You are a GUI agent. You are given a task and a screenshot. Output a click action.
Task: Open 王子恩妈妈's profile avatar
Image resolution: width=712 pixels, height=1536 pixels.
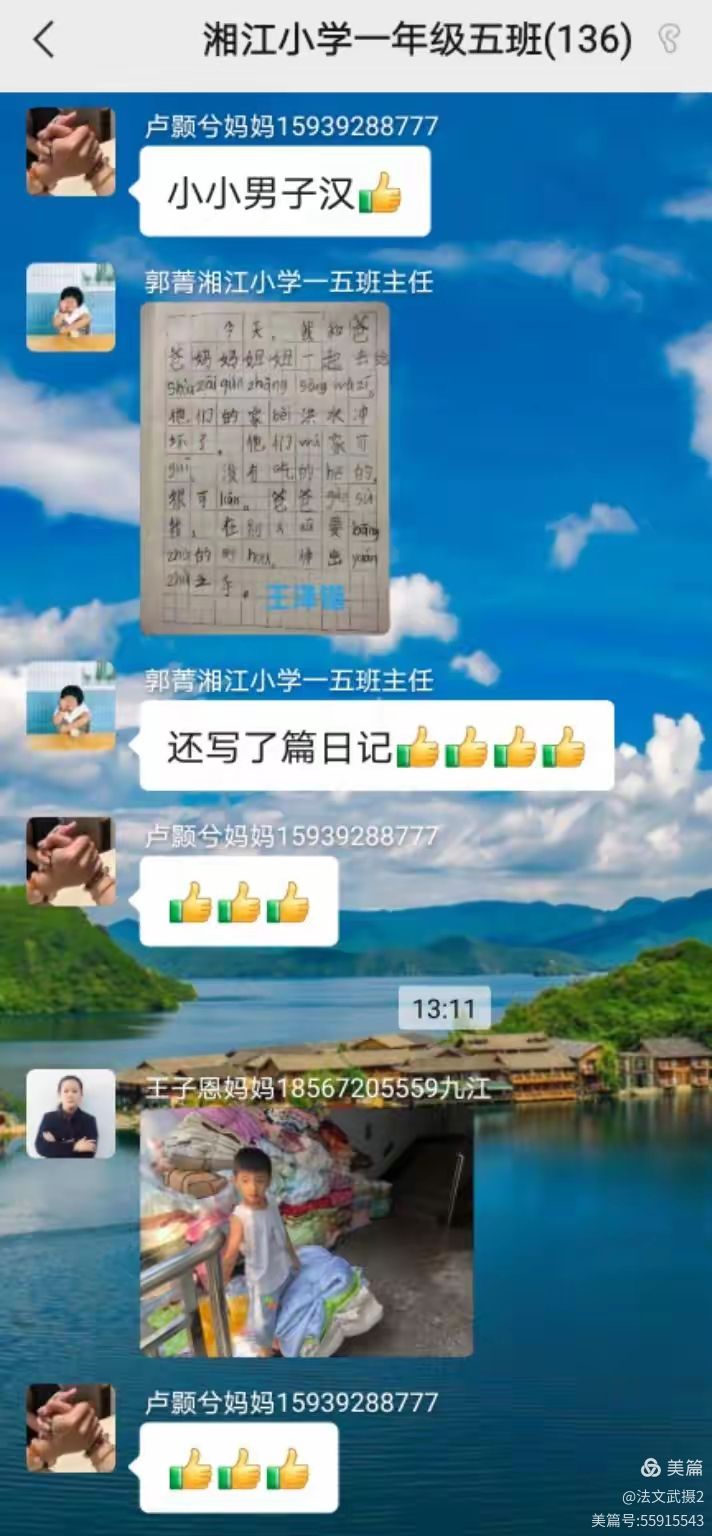[x=70, y=1114]
